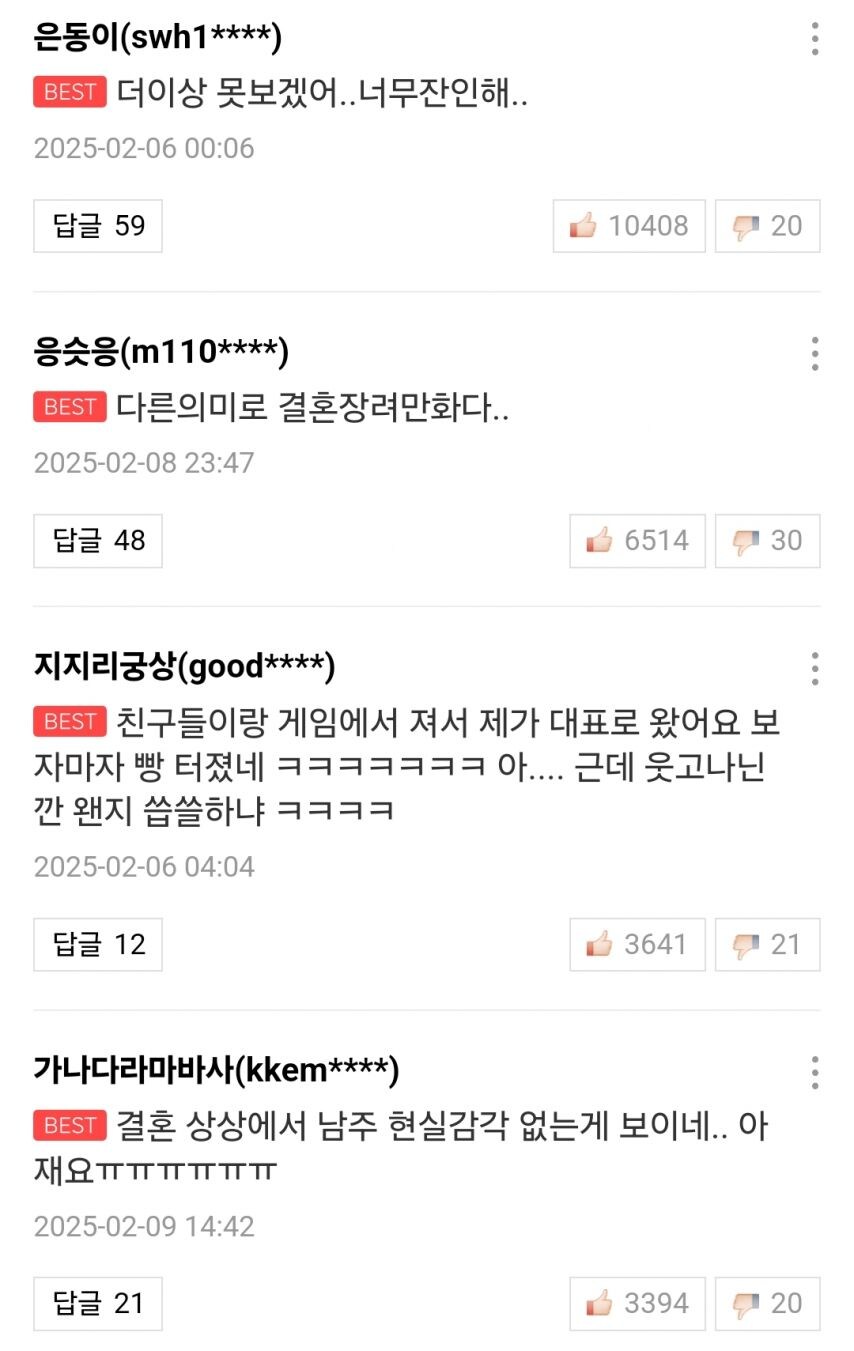Dislike 은동이's comment
This screenshot has height=1351, width=854.
pyautogui.click(x=767, y=226)
